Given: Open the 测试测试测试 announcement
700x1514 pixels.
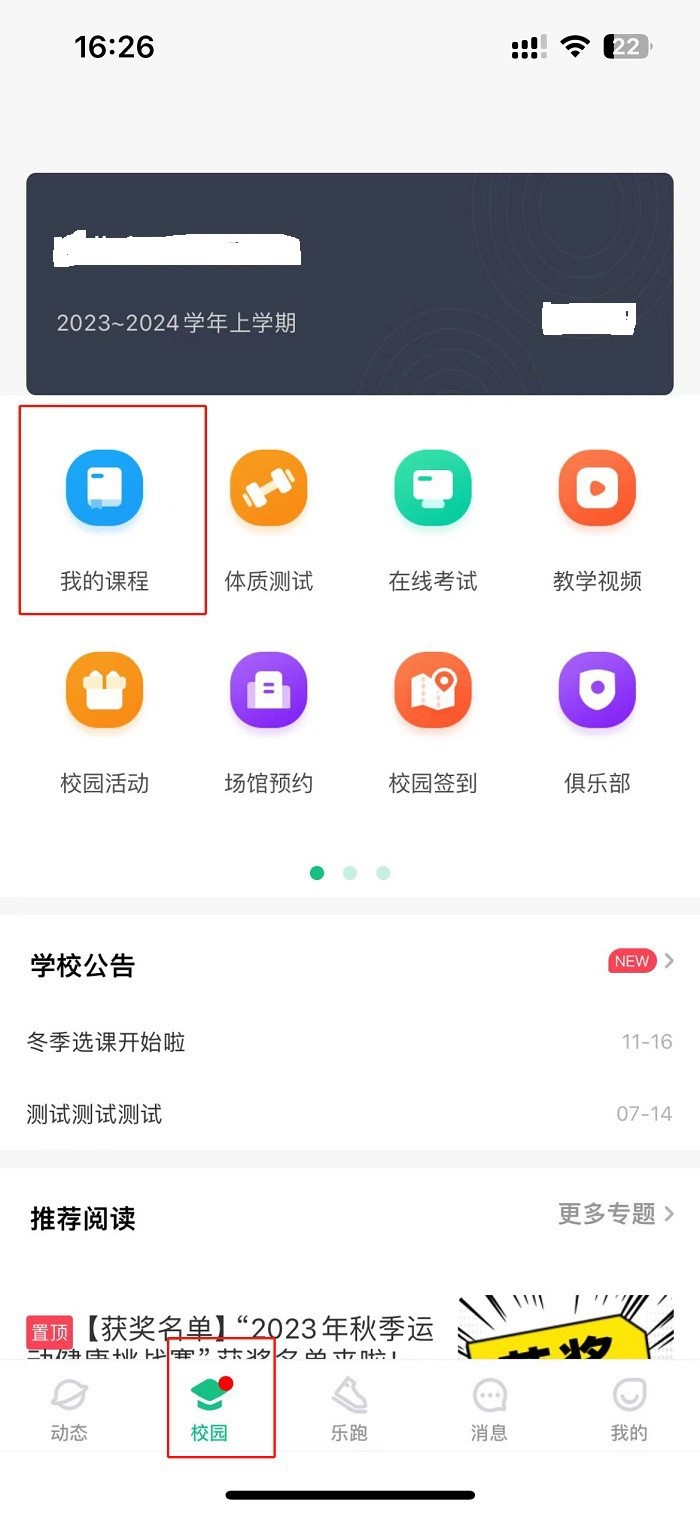Looking at the screenshot, I should coord(94,1114).
